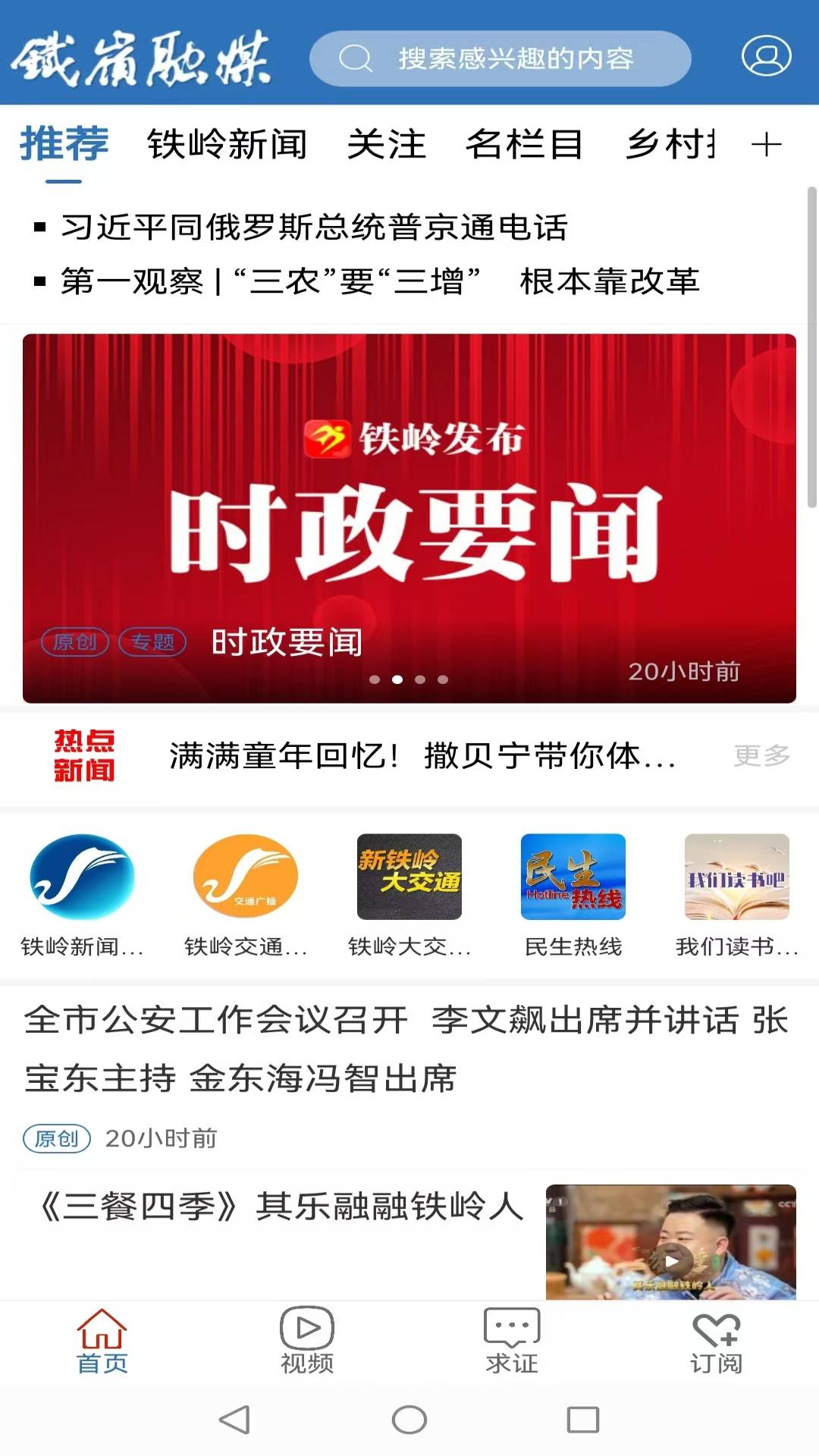819x1456 pixels.
Task: Tap 更多 for more hot news
Action: (761, 755)
